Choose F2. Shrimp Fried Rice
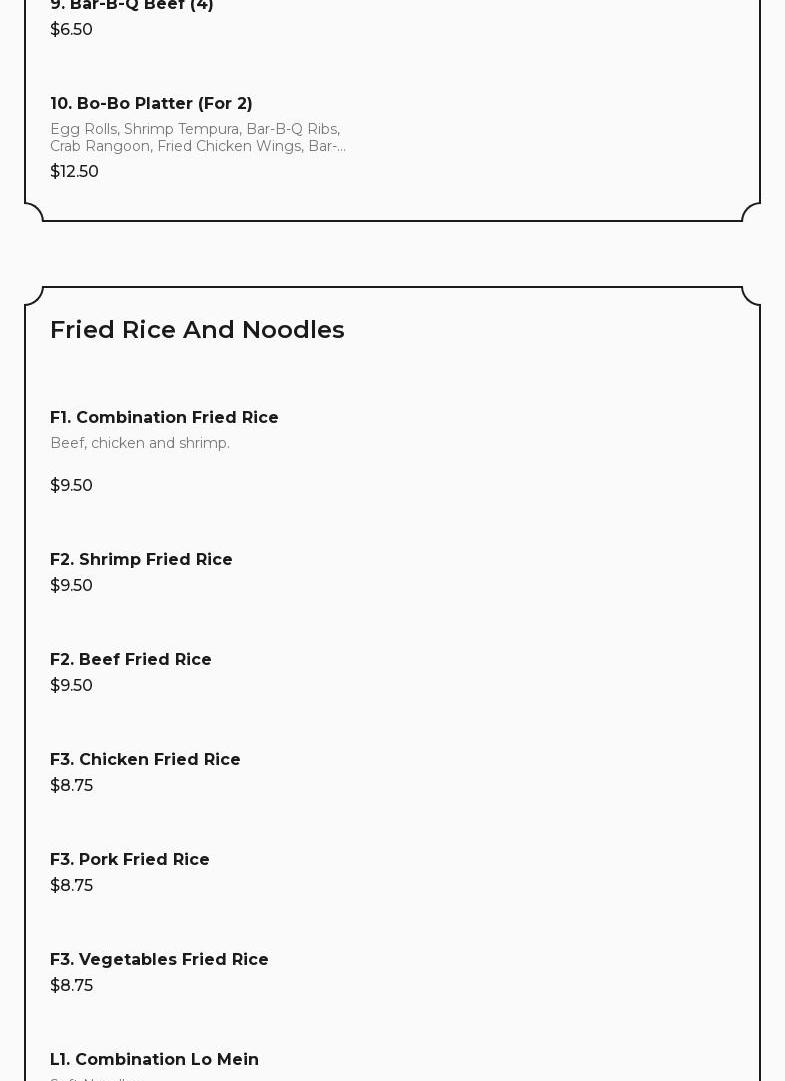Image resolution: width=785 pixels, height=1081 pixels. (141, 560)
